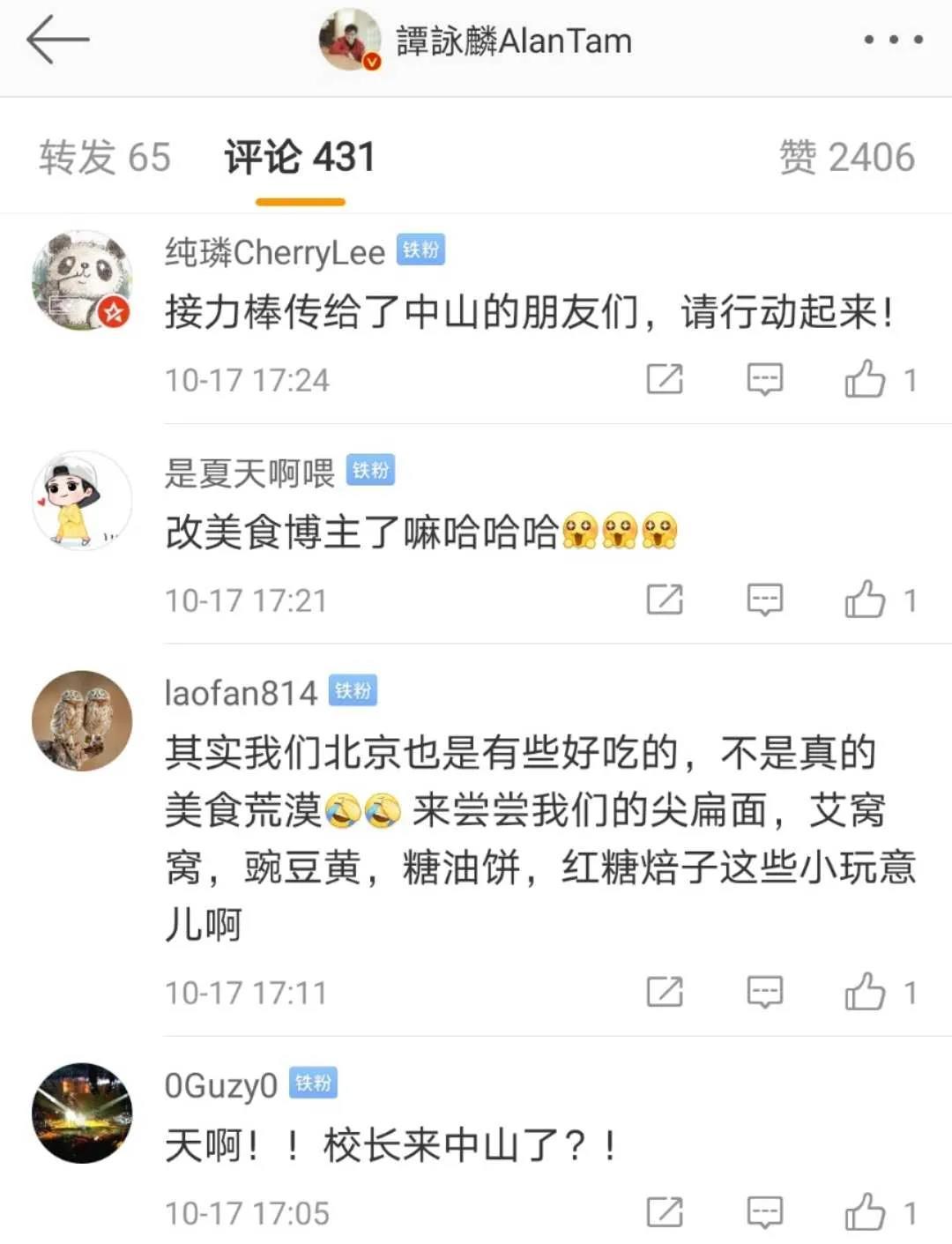Like laofan814's comment
Screen dimensions: 952x1244
(865, 992)
